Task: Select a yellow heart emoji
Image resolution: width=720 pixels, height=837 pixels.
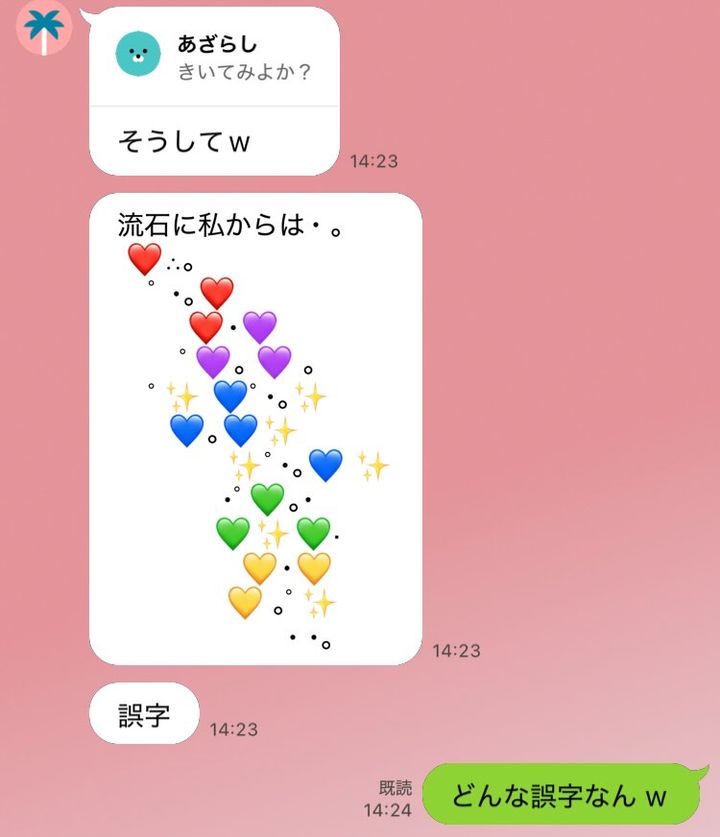Action: tap(260, 570)
